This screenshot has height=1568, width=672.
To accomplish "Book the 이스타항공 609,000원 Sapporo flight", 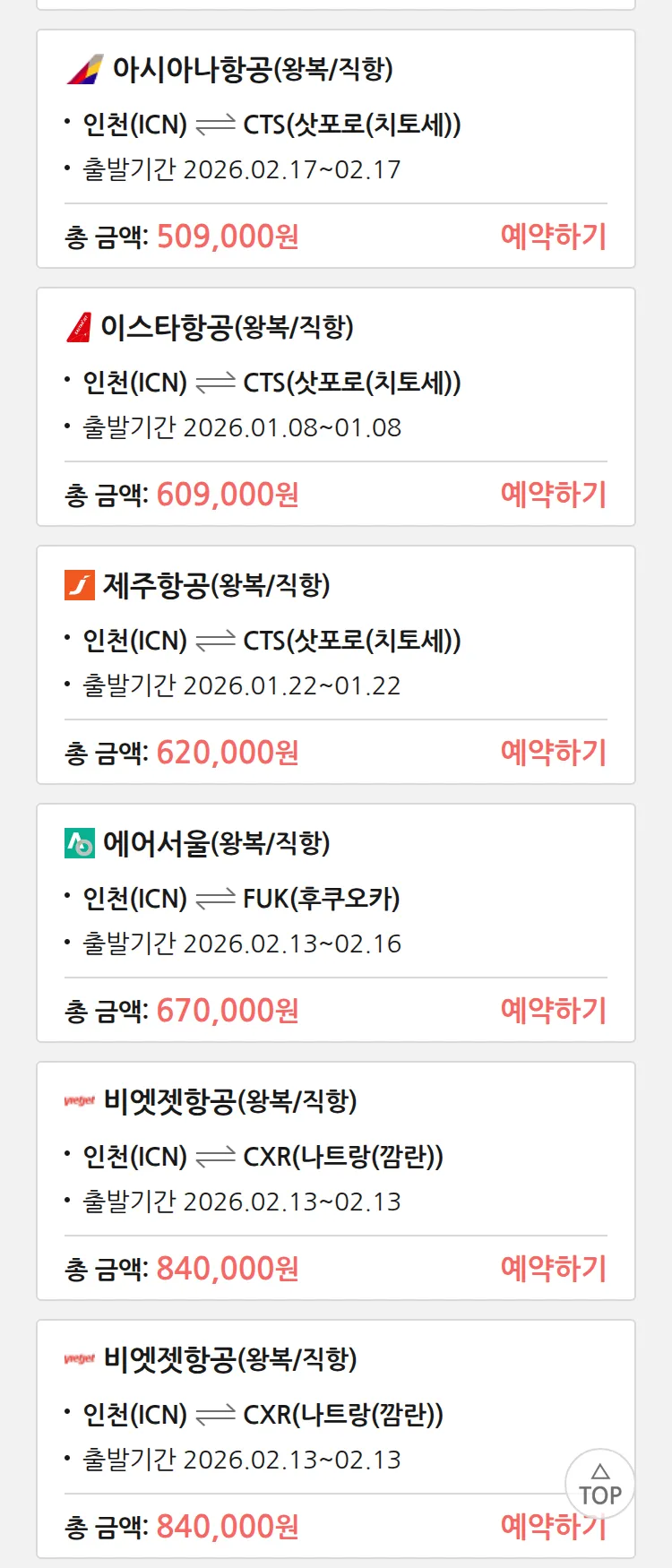I will point(553,495).
